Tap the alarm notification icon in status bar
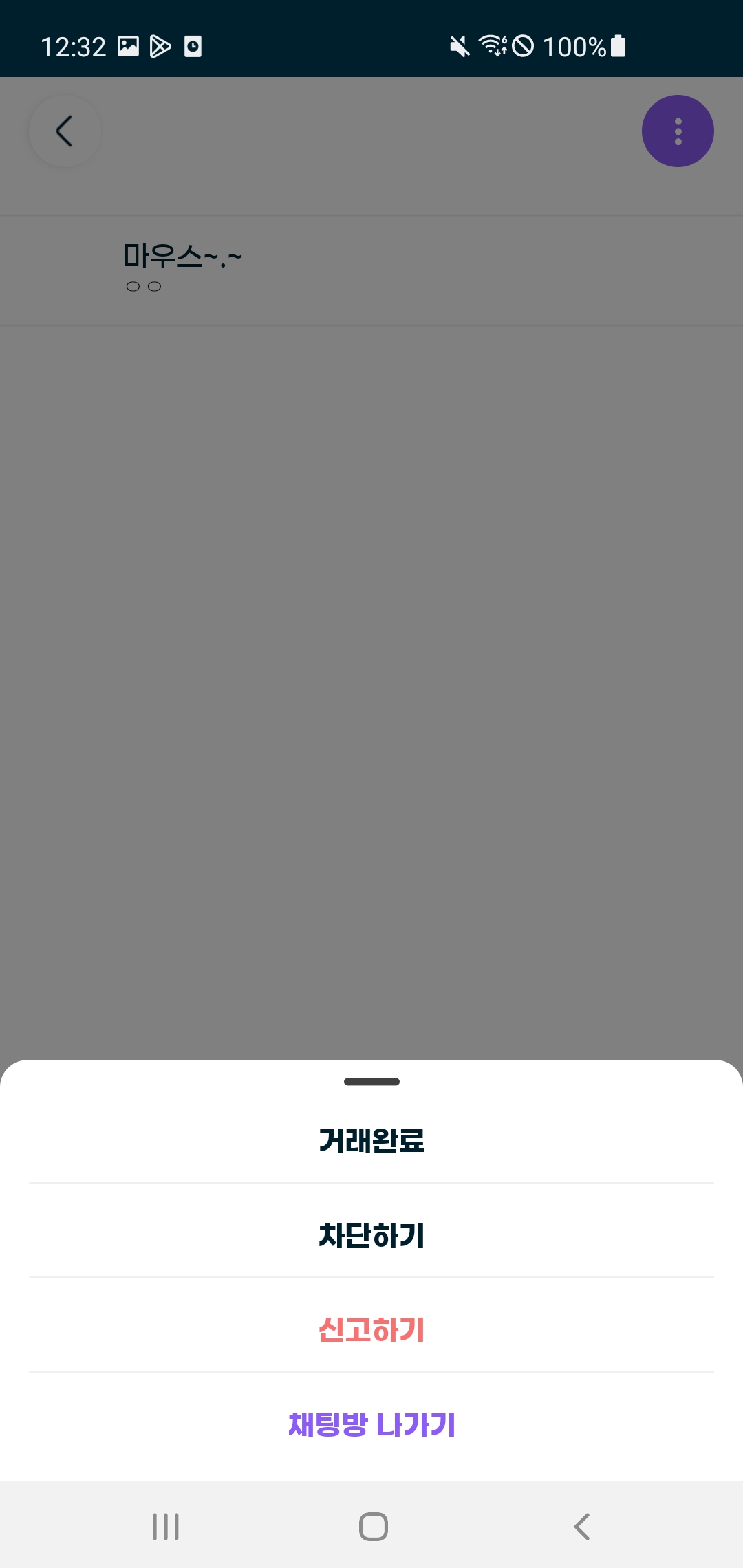The image size is (743, 1568). [193, 46]
